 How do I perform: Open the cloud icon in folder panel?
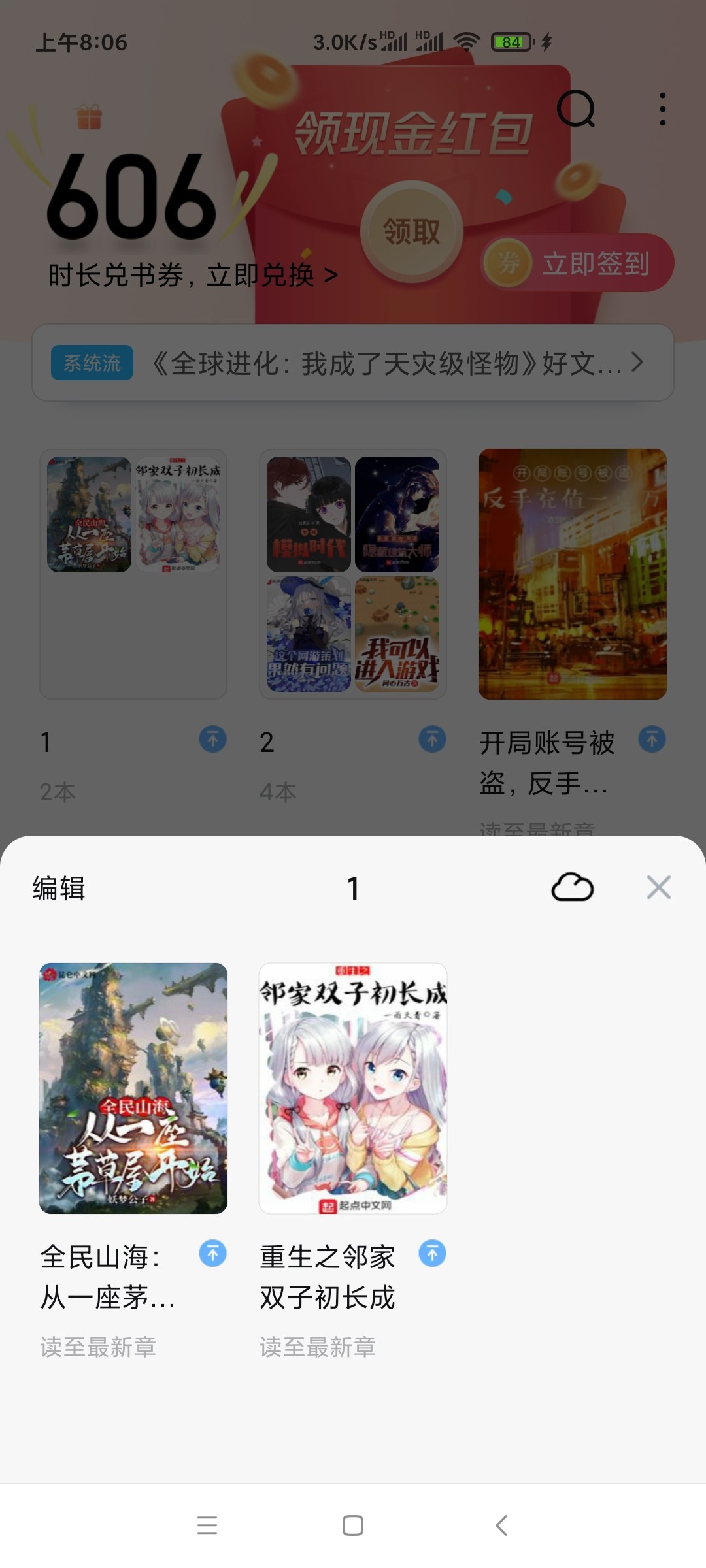click(x=572, y=887)
